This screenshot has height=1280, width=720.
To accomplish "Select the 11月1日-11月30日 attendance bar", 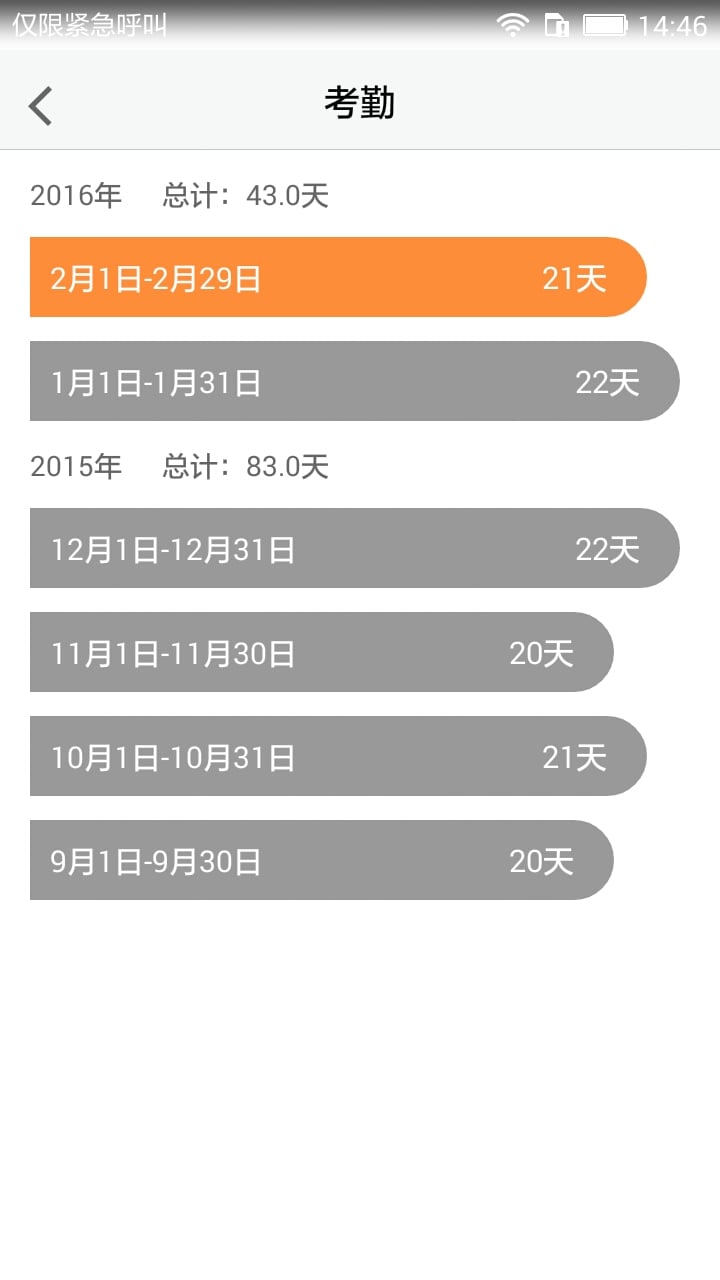I will pos(322,652).
